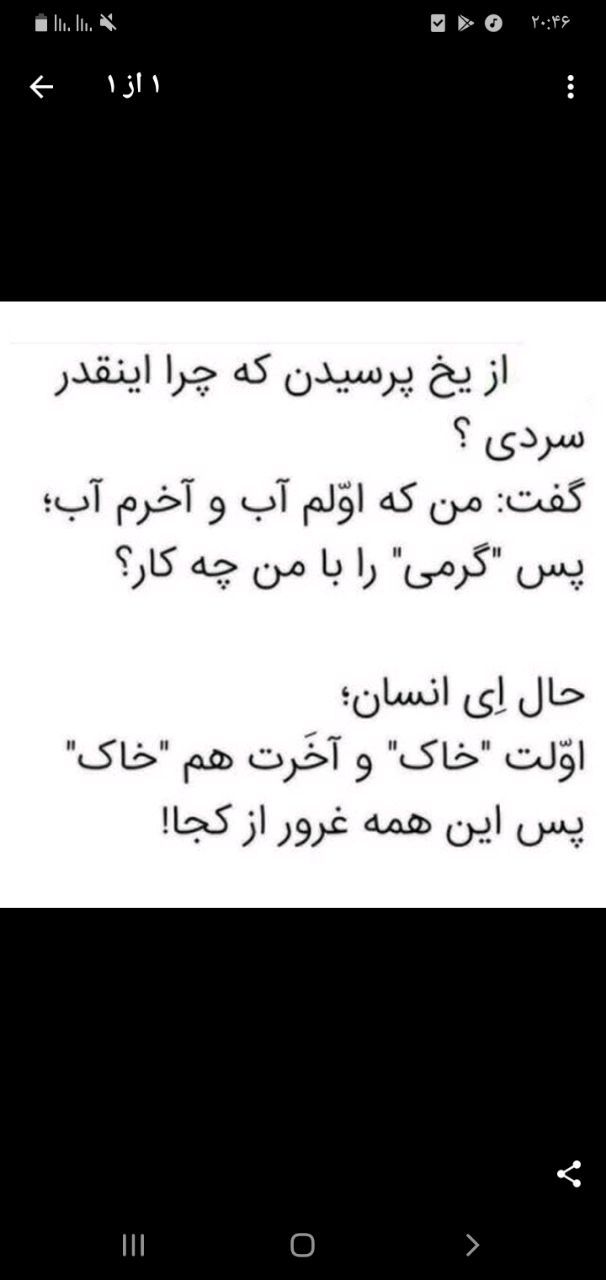
Task: Tap the system back chevron
Action: click(x=472, y=1245)
